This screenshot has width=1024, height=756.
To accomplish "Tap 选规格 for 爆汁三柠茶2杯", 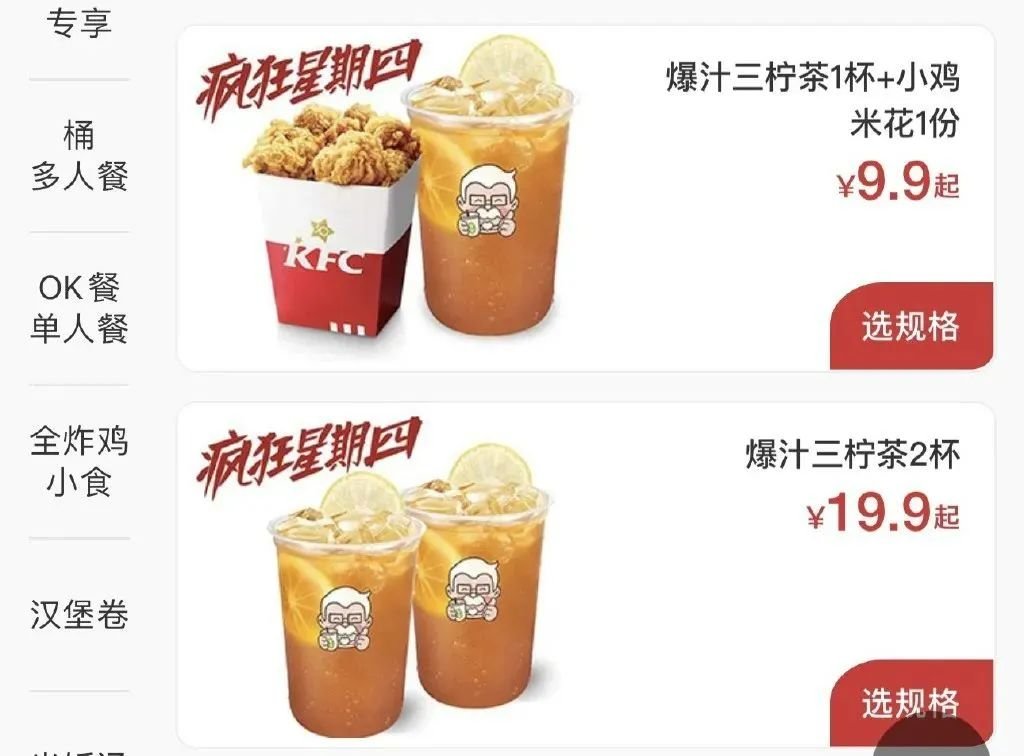I will pos(910,704).
